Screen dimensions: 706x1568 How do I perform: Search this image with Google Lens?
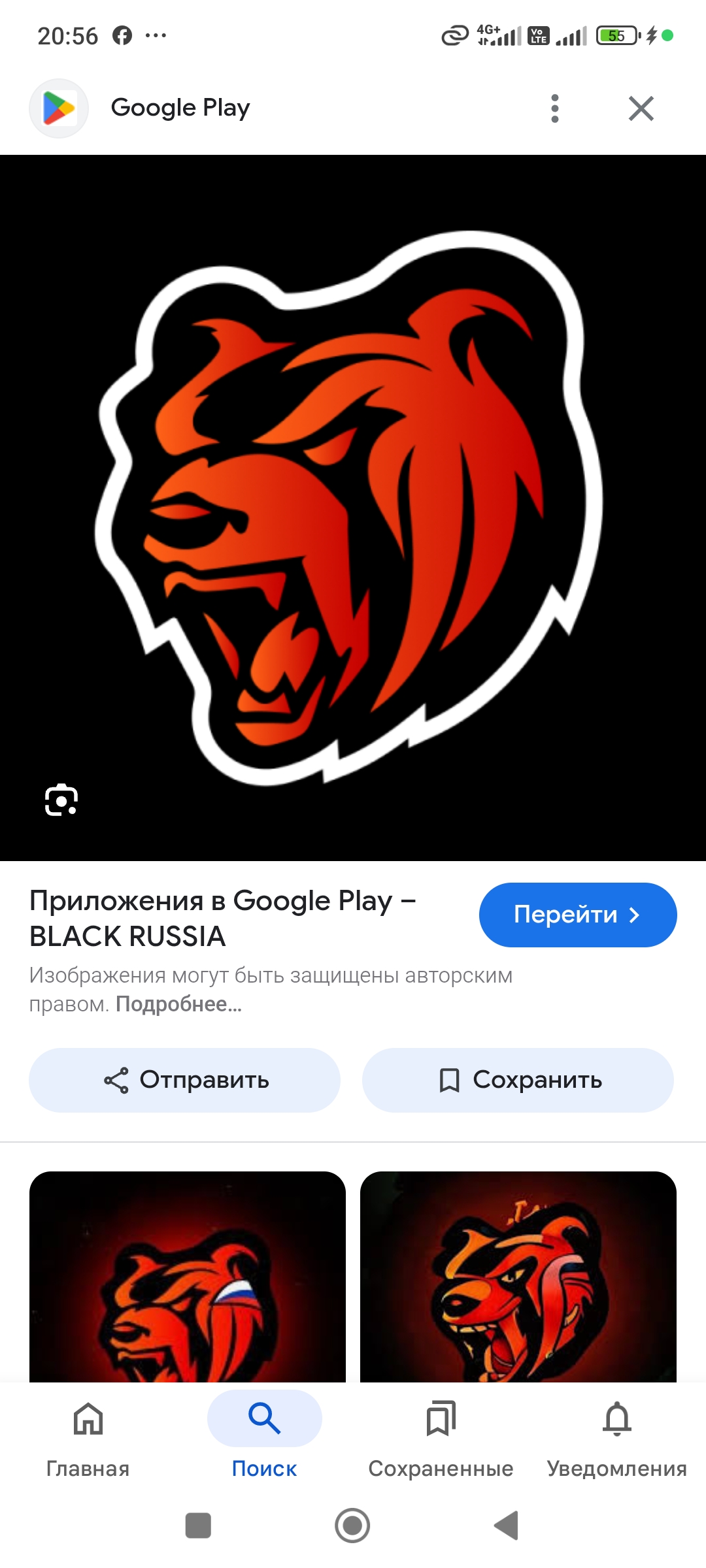click(x=61, y=800)
